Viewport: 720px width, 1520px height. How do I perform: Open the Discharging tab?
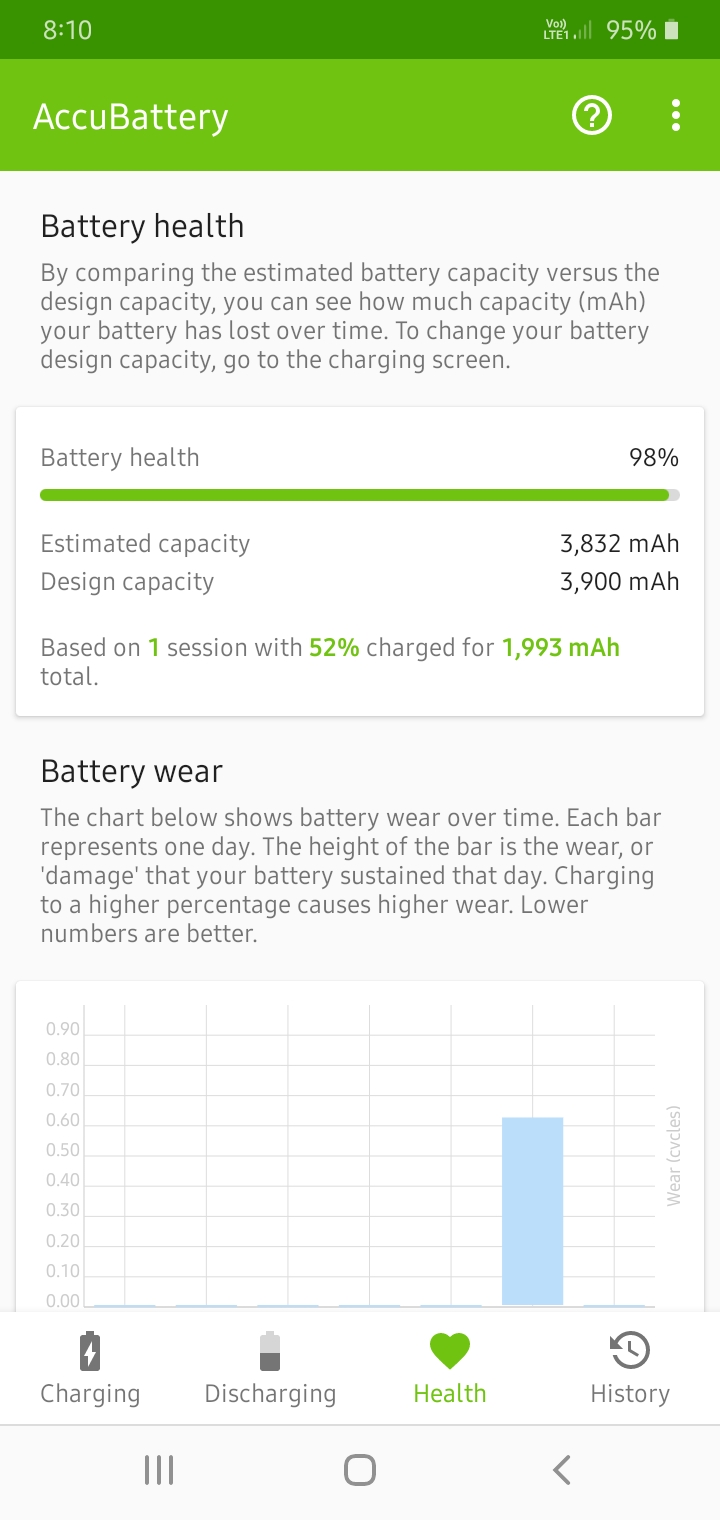269,1368
